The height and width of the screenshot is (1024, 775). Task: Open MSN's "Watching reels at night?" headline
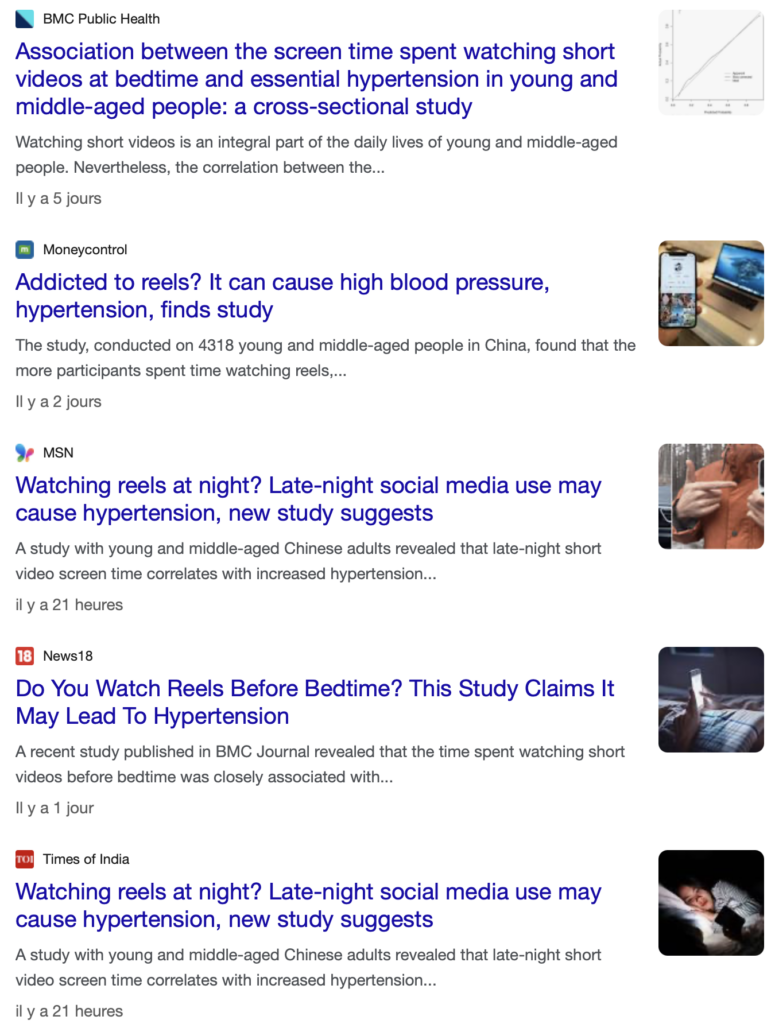point(308,499)
